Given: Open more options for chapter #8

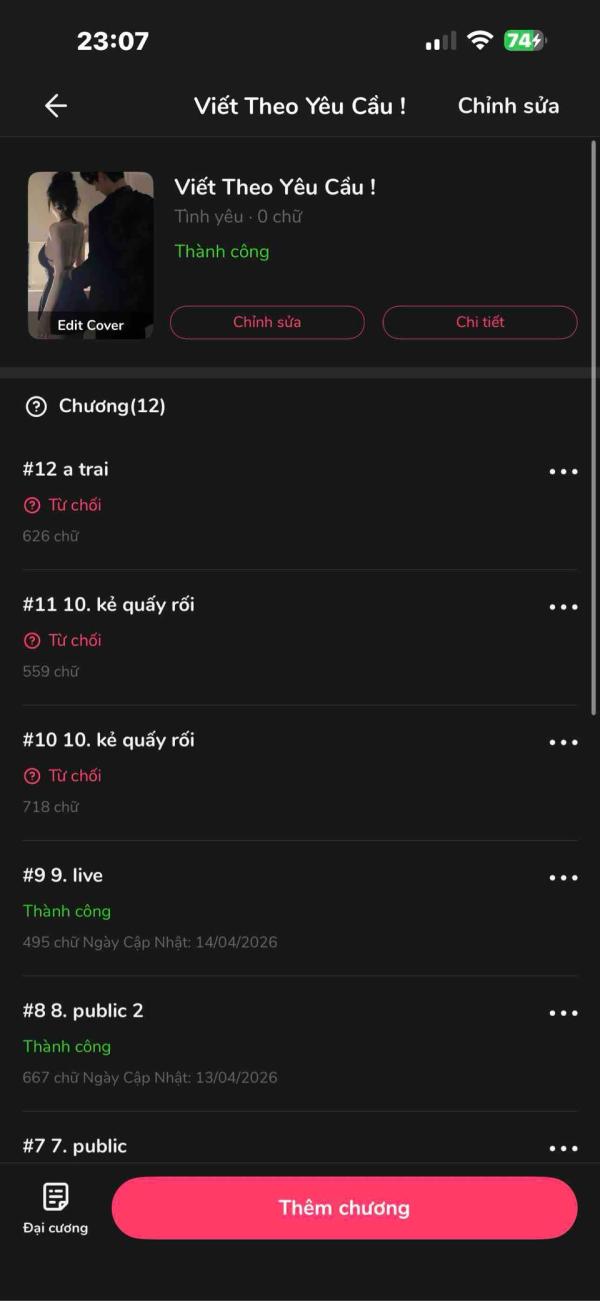Looking at the screenshot, I should click(x=563, y=1013).
